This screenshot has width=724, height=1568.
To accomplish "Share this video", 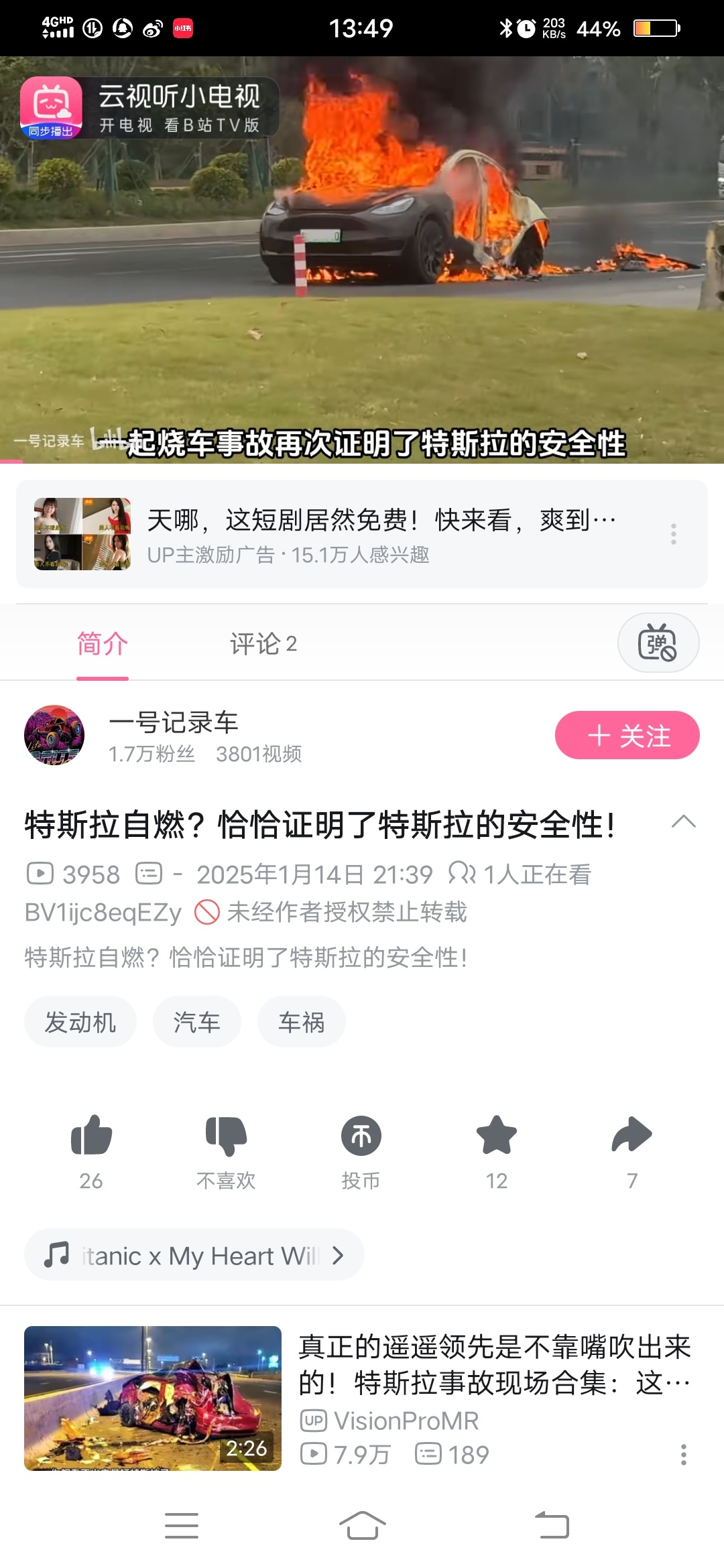I will coord(631,1136).
